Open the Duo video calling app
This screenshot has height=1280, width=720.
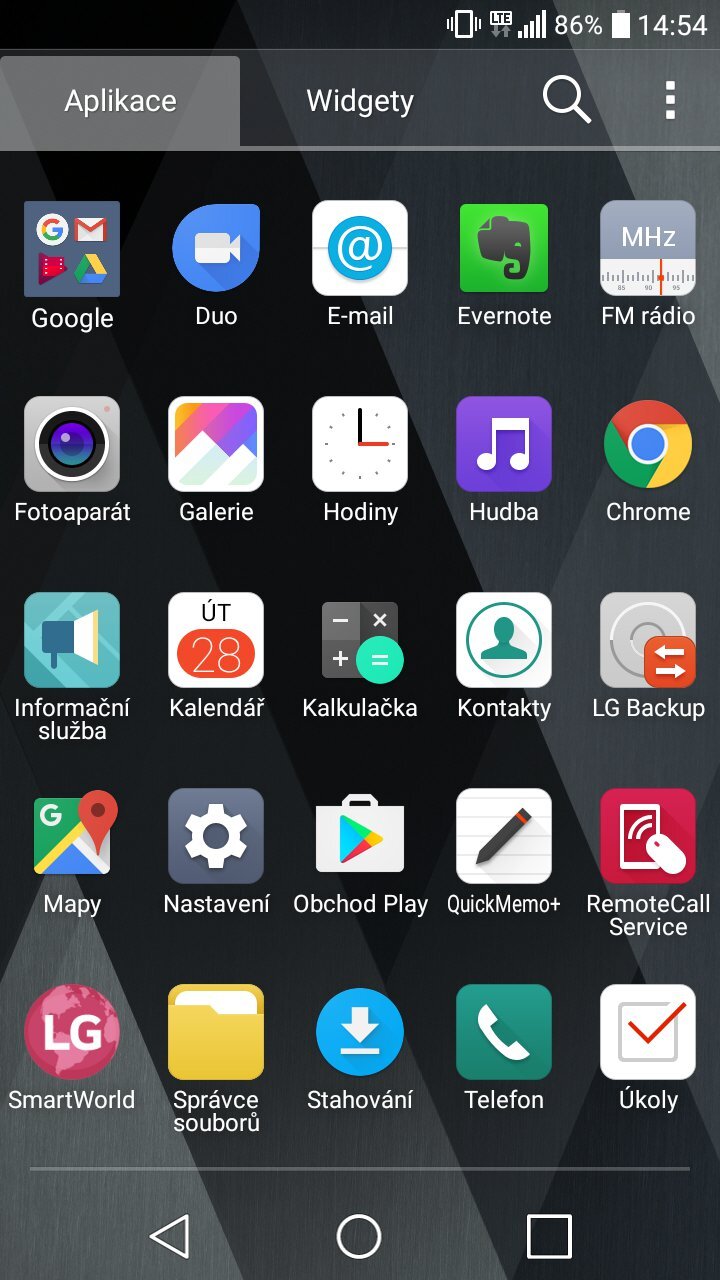click(215, 248)
